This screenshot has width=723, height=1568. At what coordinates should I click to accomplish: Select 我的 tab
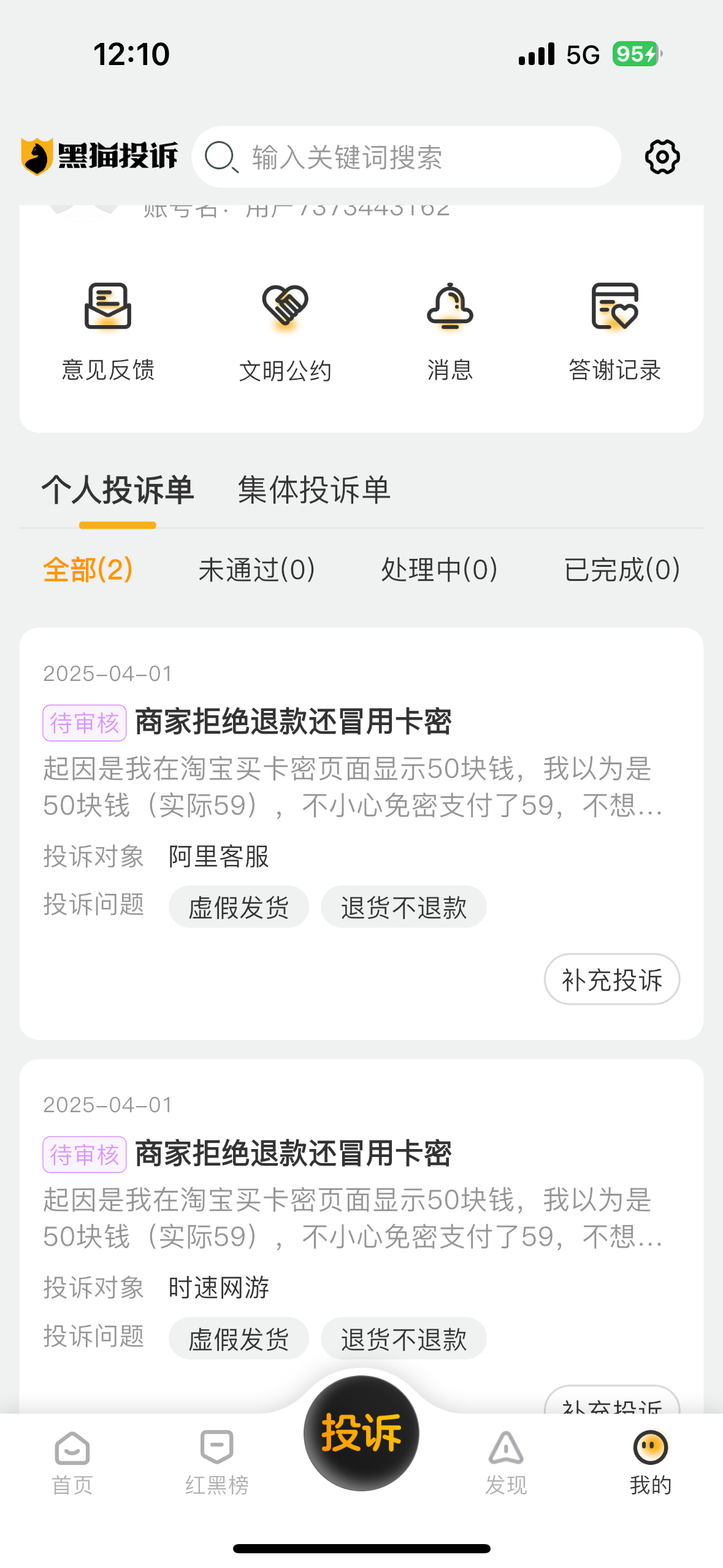(x=651, y=1463)
